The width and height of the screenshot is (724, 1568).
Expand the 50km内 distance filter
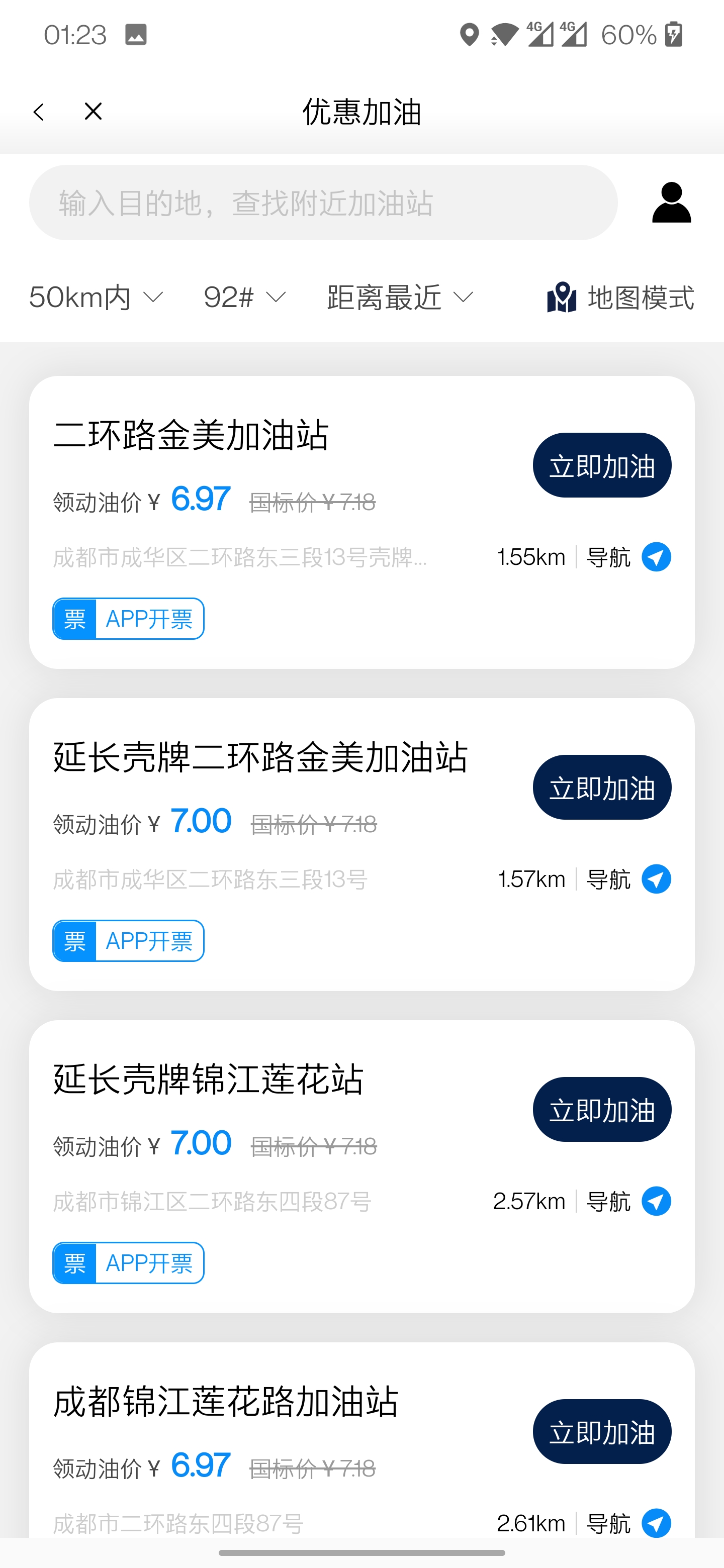coord(96,298)
